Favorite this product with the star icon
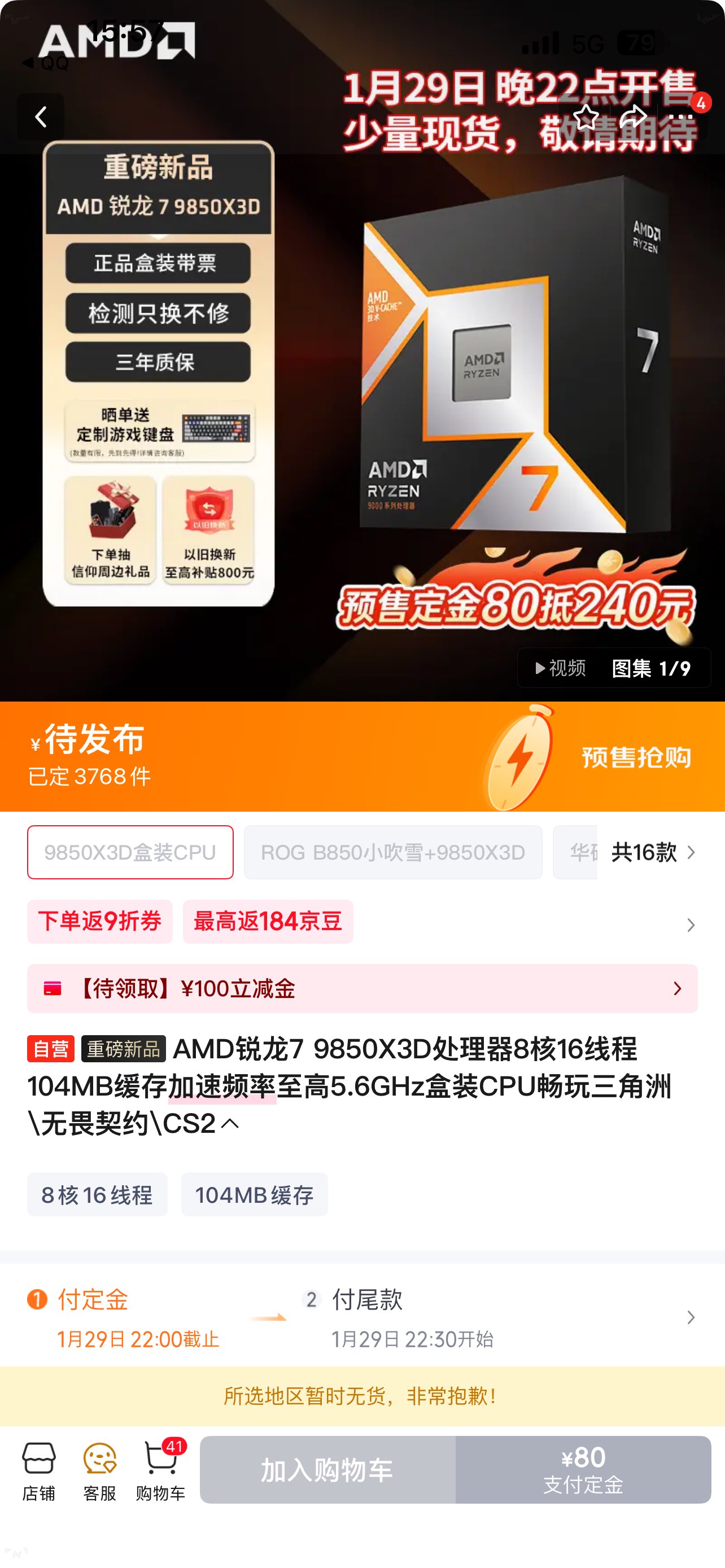The height and width of the screenshot is (1568, 725). (586, 117)
